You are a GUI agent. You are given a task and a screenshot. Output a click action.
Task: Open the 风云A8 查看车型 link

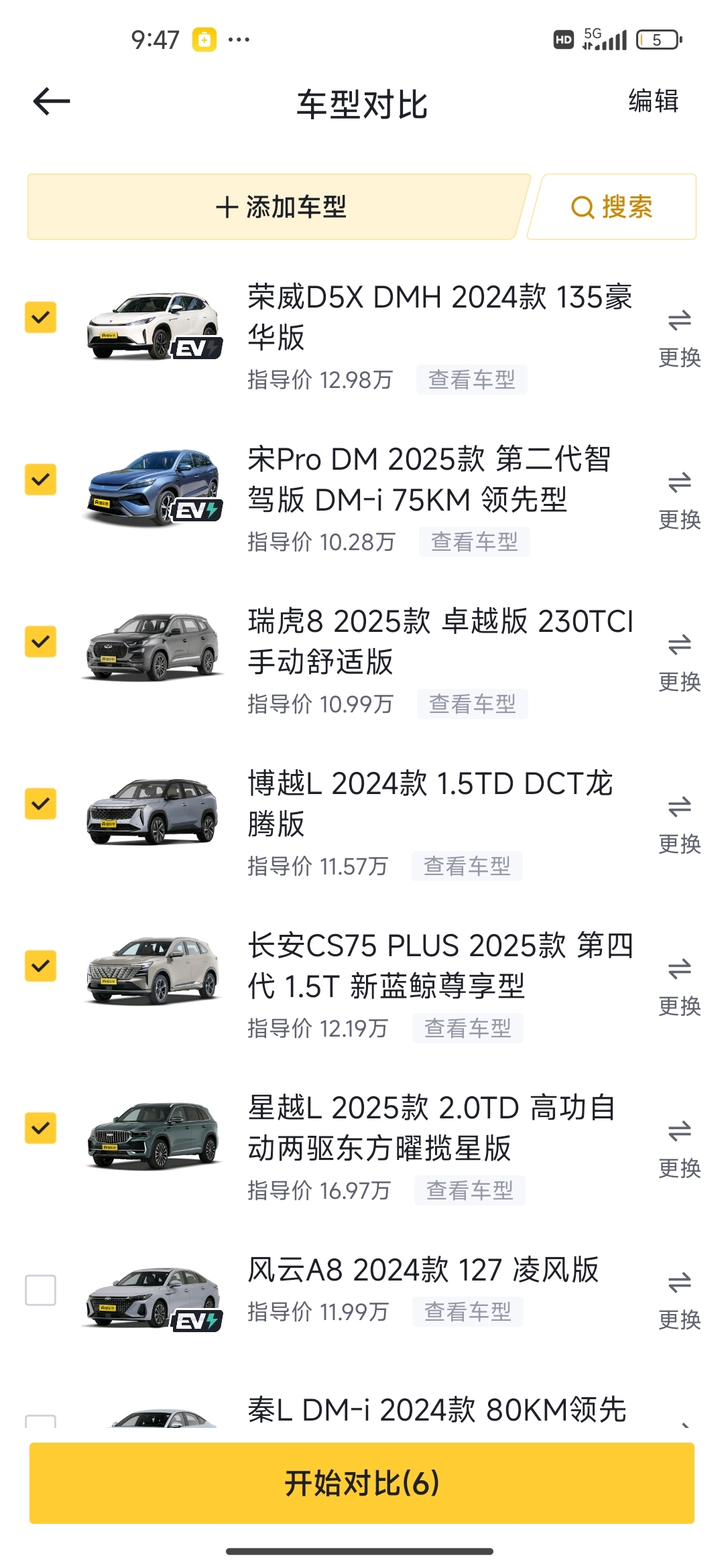click(x=467, y=1312)
